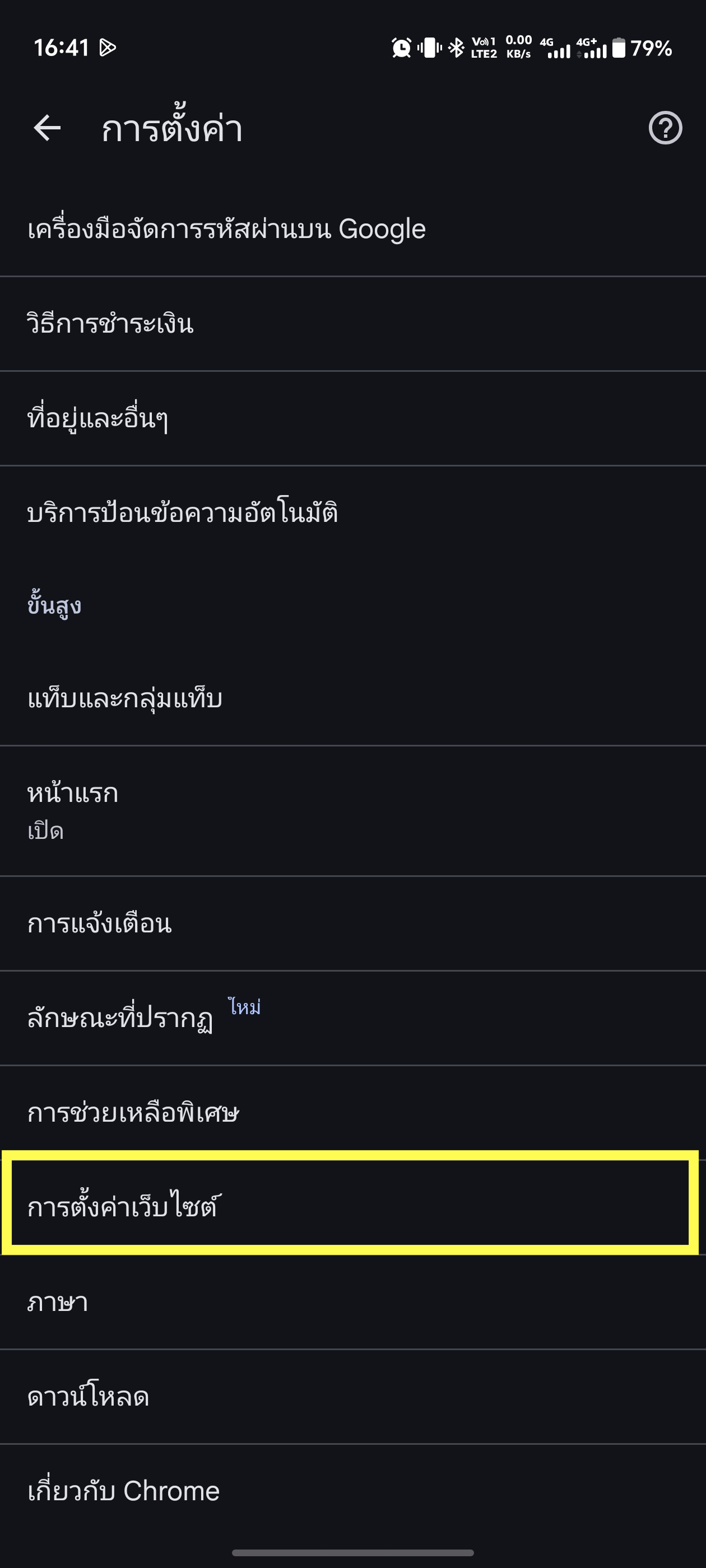The height and width of the screenshot is (1568, 706).
Task: Open เครื่องมือจัดการรหัสผ่านบน Google
Action: [x=352, y=230]
